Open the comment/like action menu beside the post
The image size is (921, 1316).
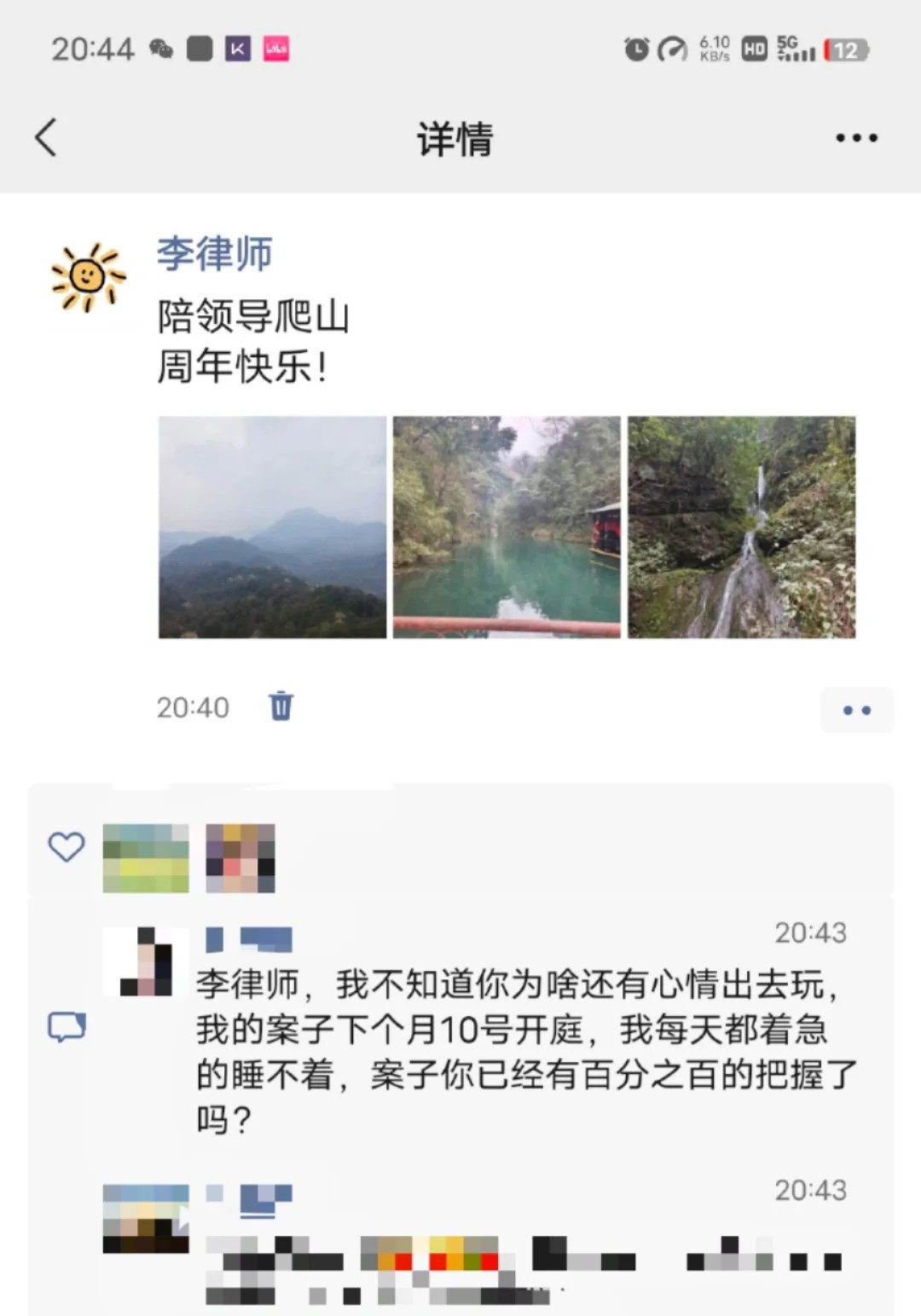click(x=856, y=708)
